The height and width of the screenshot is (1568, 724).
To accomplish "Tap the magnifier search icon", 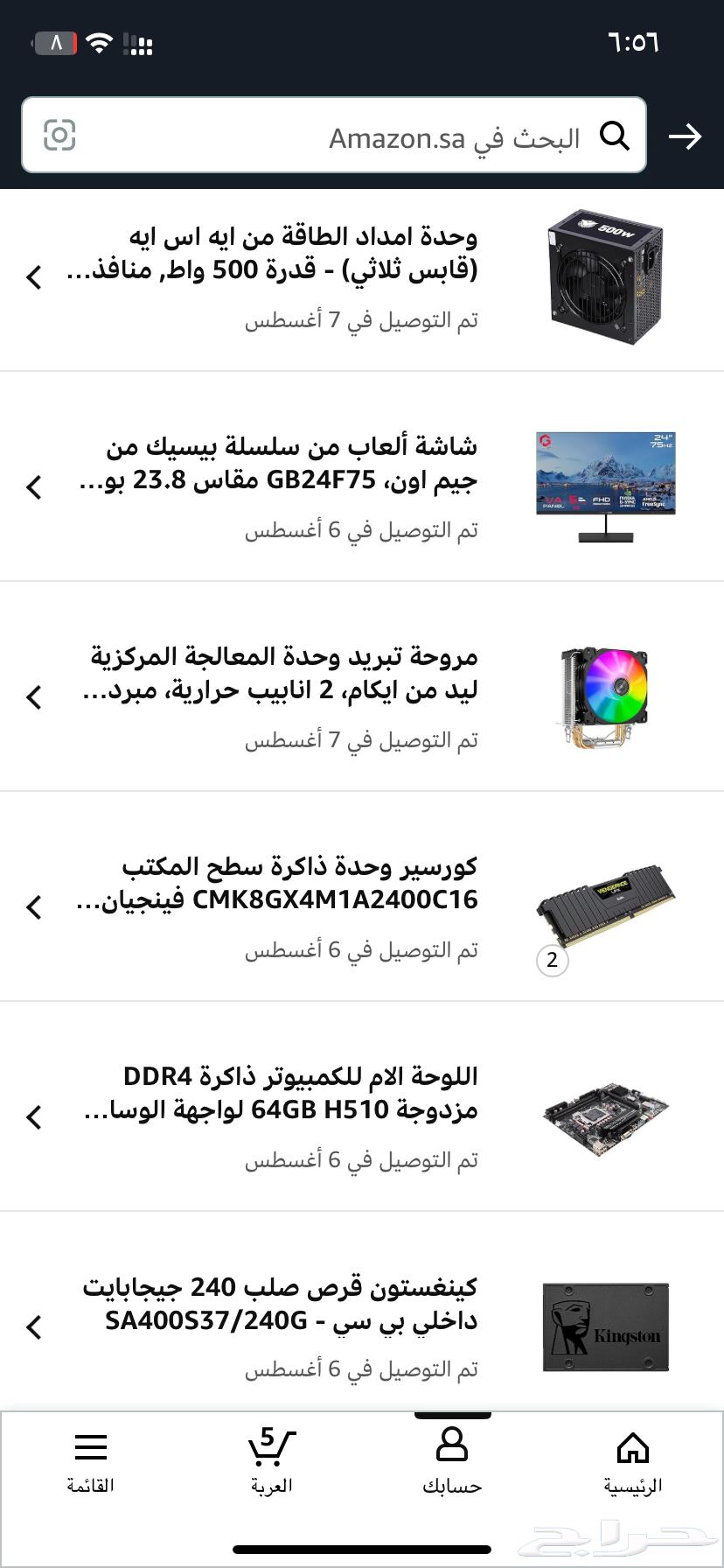I will [x=616, y=136].
